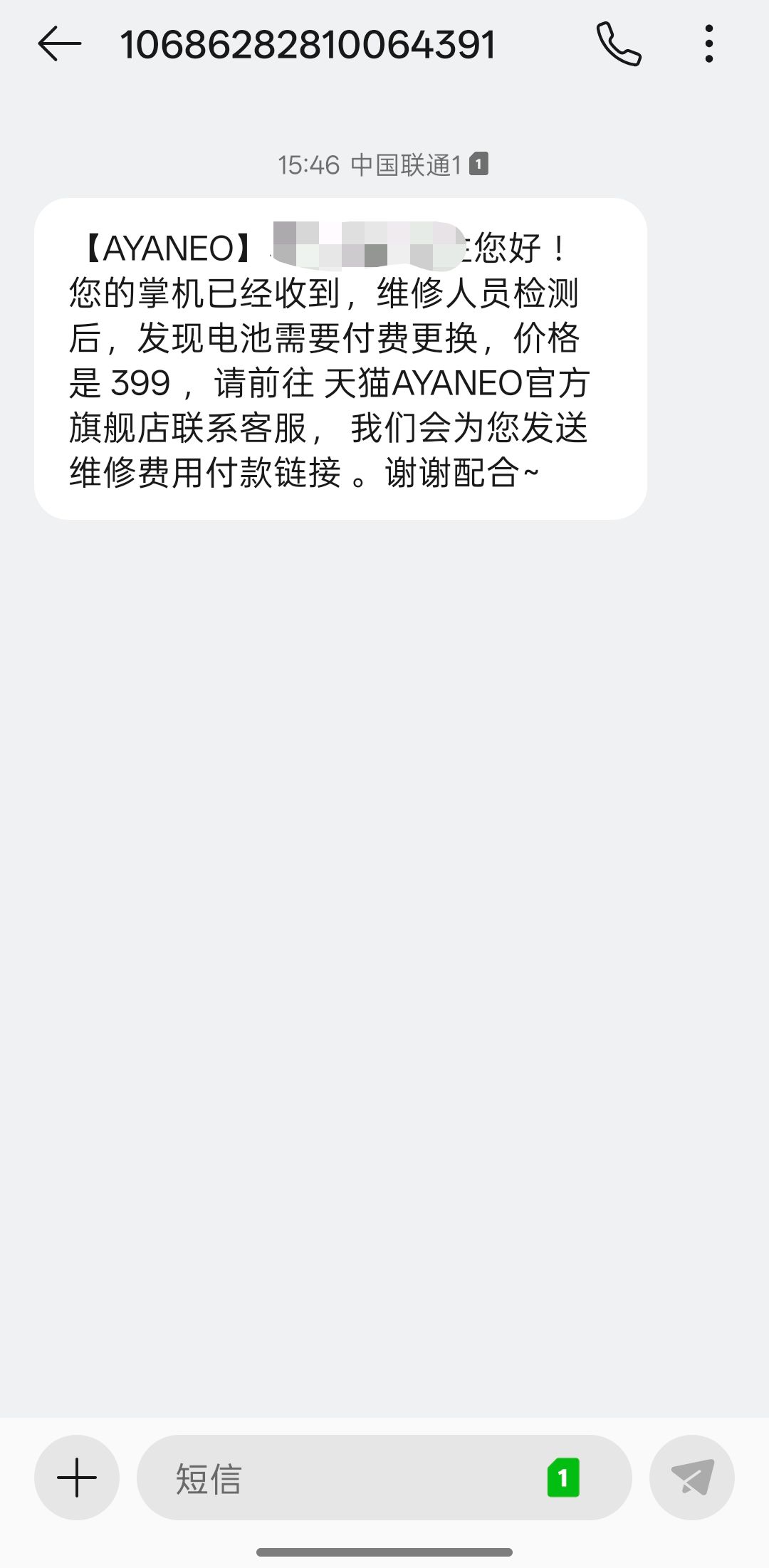Call the number 10686282810064391

(619, 44)
